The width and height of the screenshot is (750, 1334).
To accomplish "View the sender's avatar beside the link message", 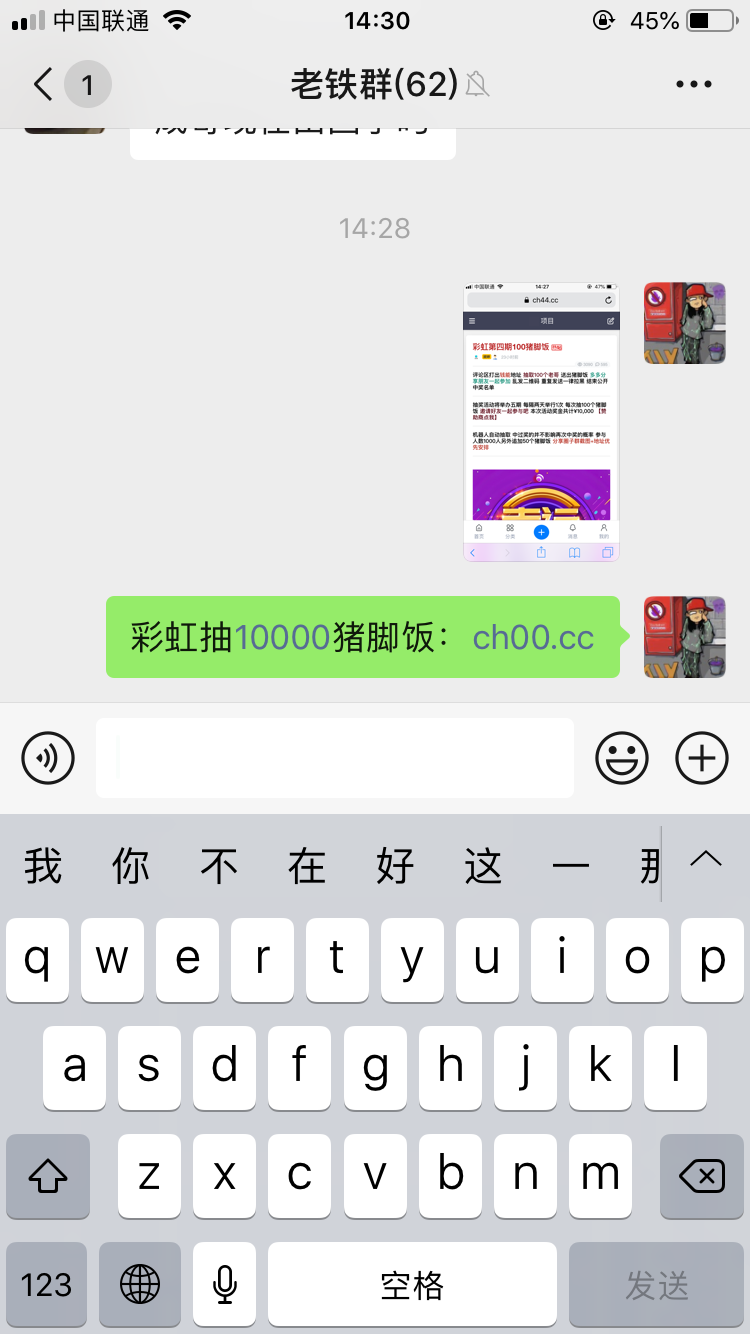I will click(x=684, y=638).
